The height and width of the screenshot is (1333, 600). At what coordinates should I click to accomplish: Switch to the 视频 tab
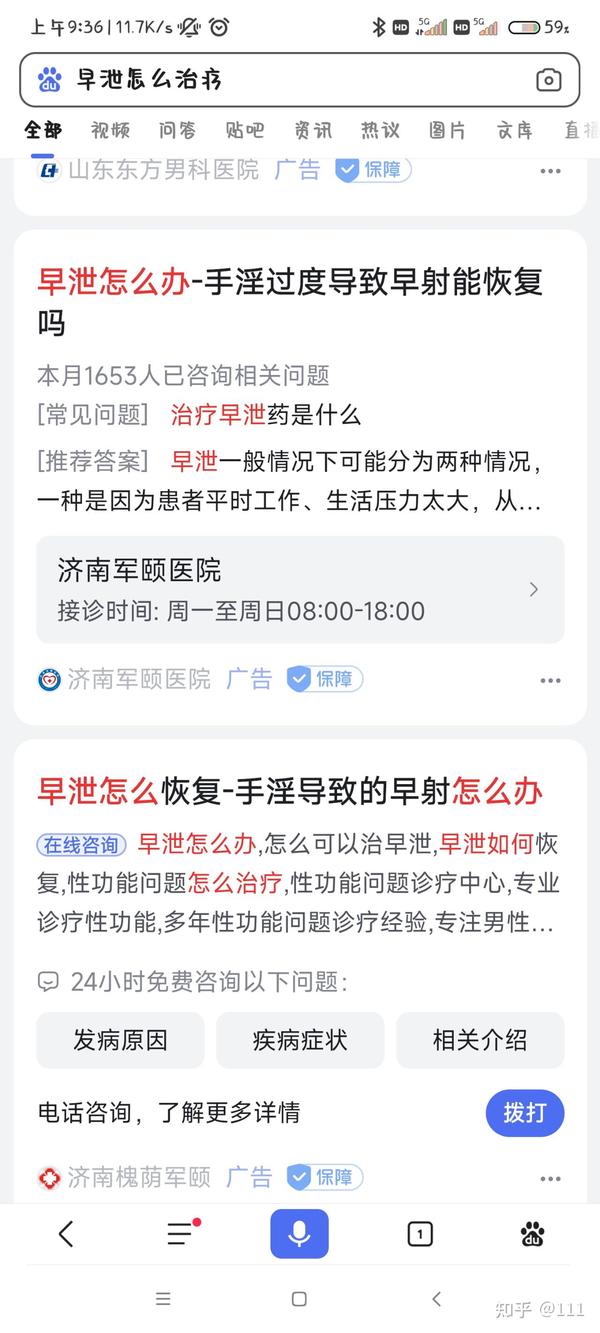click(x=110, y=130)
